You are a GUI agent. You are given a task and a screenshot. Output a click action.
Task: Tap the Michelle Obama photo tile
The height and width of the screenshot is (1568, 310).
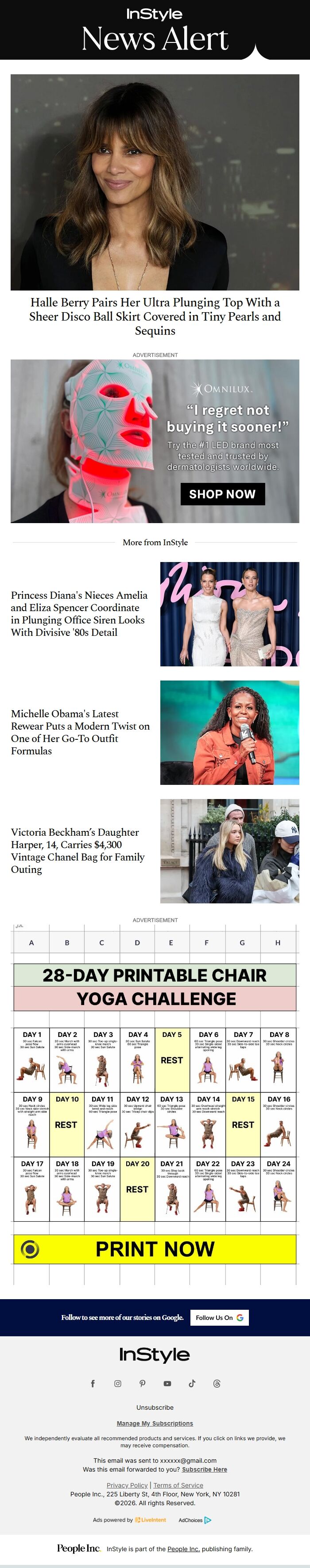tap(229, 732)
